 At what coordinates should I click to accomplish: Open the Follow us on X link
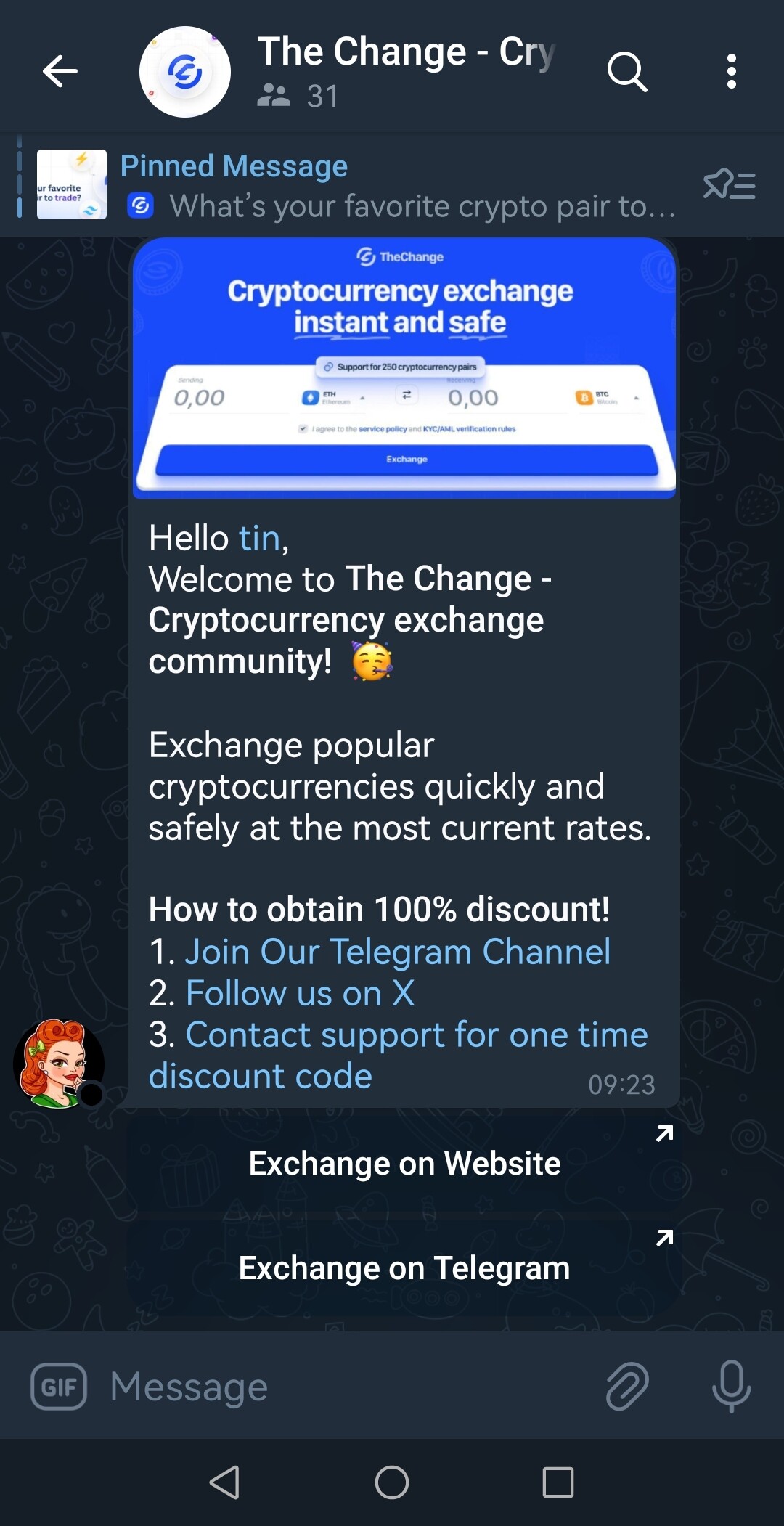[x=300, y=993]
